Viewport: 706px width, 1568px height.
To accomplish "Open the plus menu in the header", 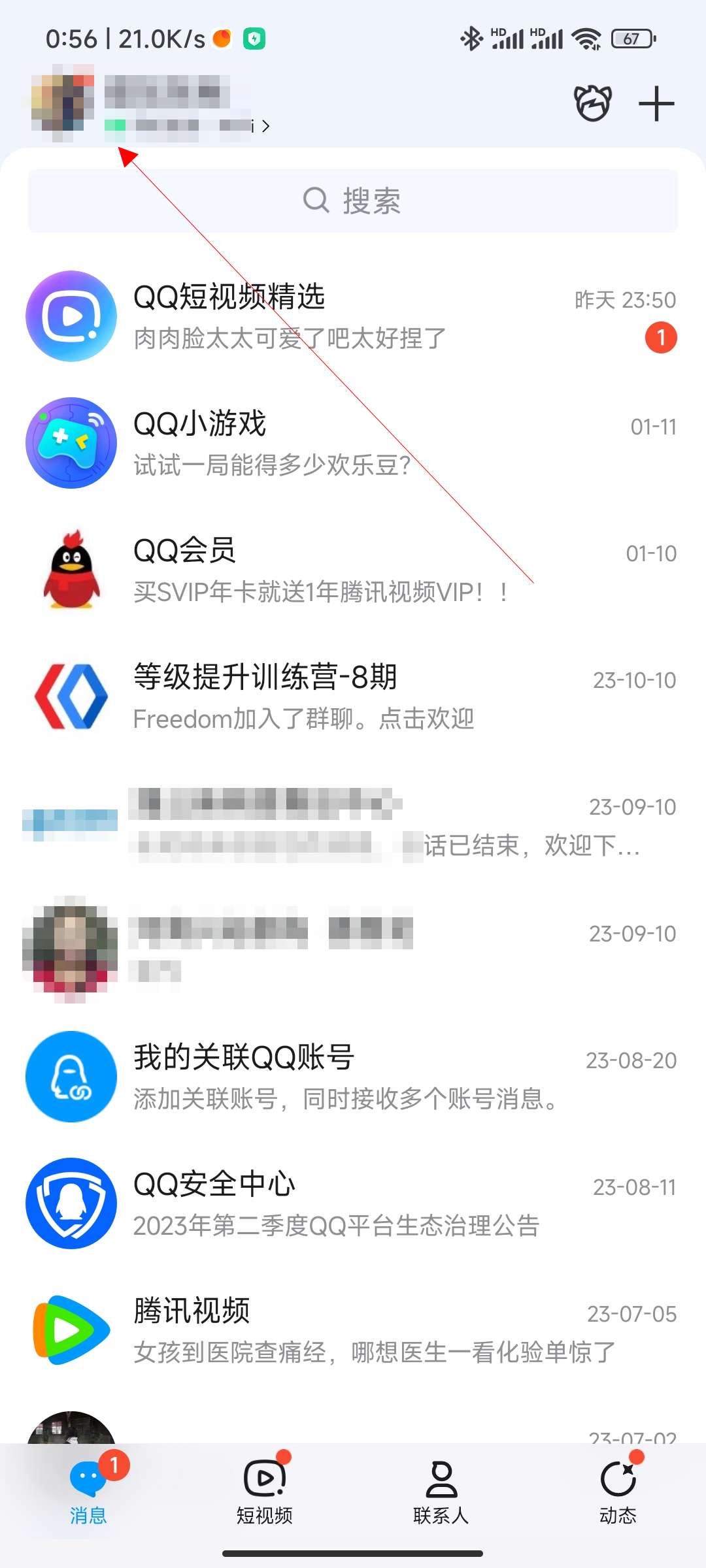I will [656, 104].
